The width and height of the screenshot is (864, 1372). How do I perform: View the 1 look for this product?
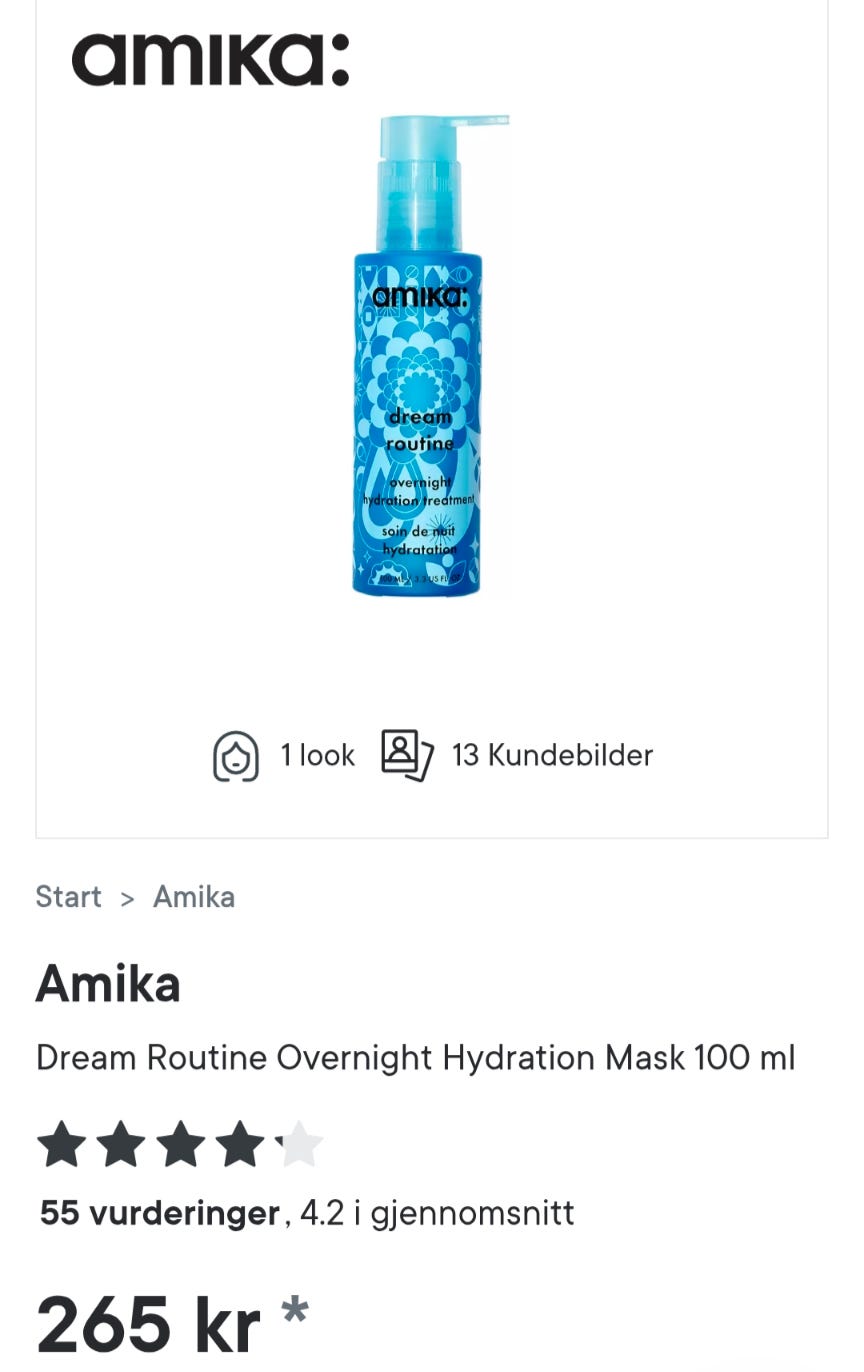coord(284,755)
